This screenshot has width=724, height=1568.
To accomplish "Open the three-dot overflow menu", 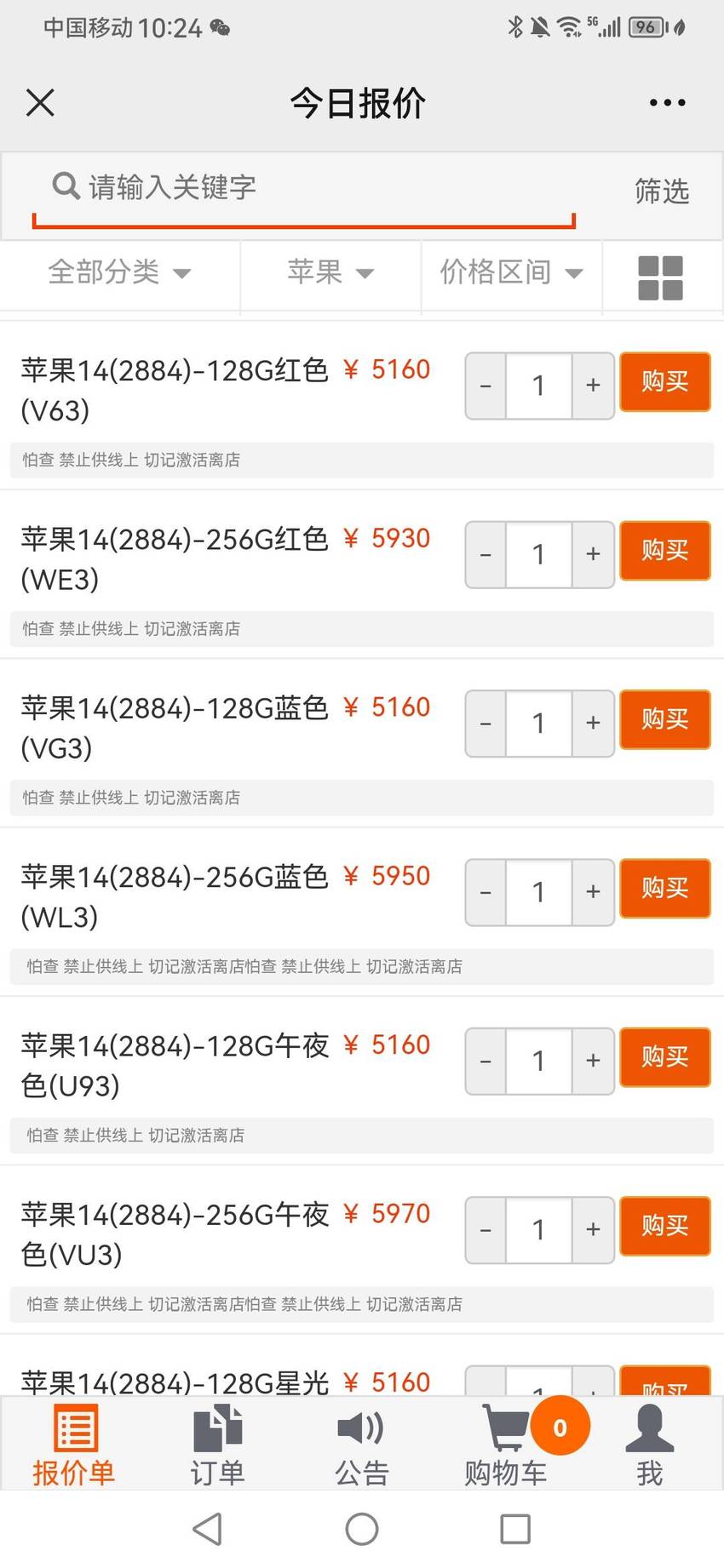I will click(x=667, y=103).
